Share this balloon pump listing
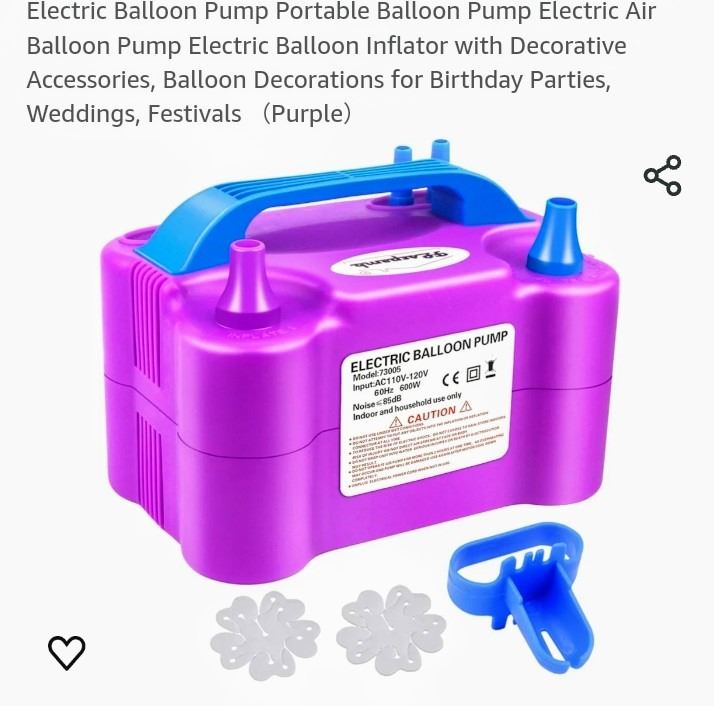The height and width of the screenshot is (706, 714). (662, 176)
